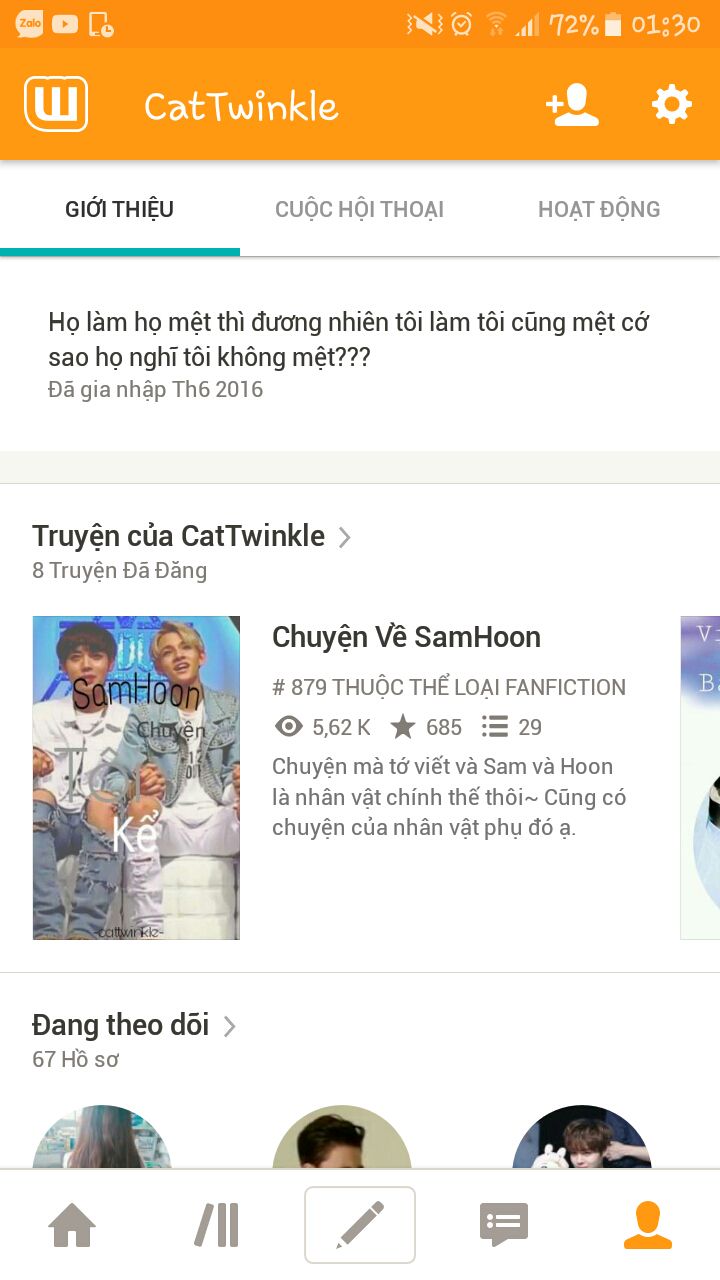Expand Truyện của CatTwinkle story list
Screen dimensions: 720x1280
pos(192,537)
